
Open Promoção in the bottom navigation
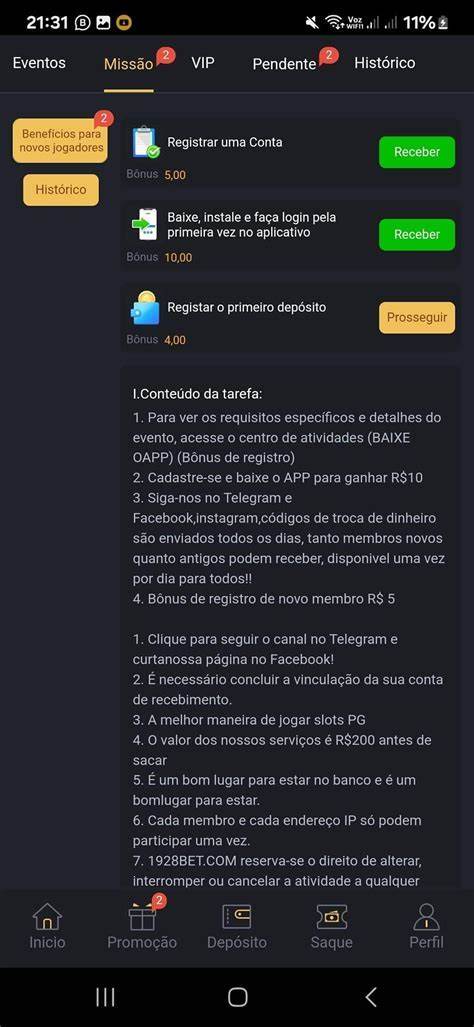[142, 926]
